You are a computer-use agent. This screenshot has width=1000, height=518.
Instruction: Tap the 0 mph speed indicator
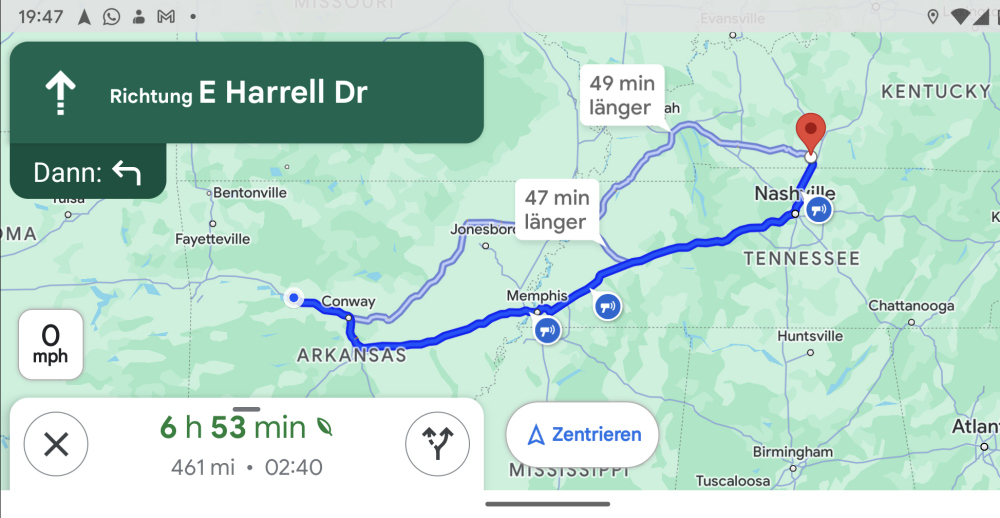pos(50,345)
